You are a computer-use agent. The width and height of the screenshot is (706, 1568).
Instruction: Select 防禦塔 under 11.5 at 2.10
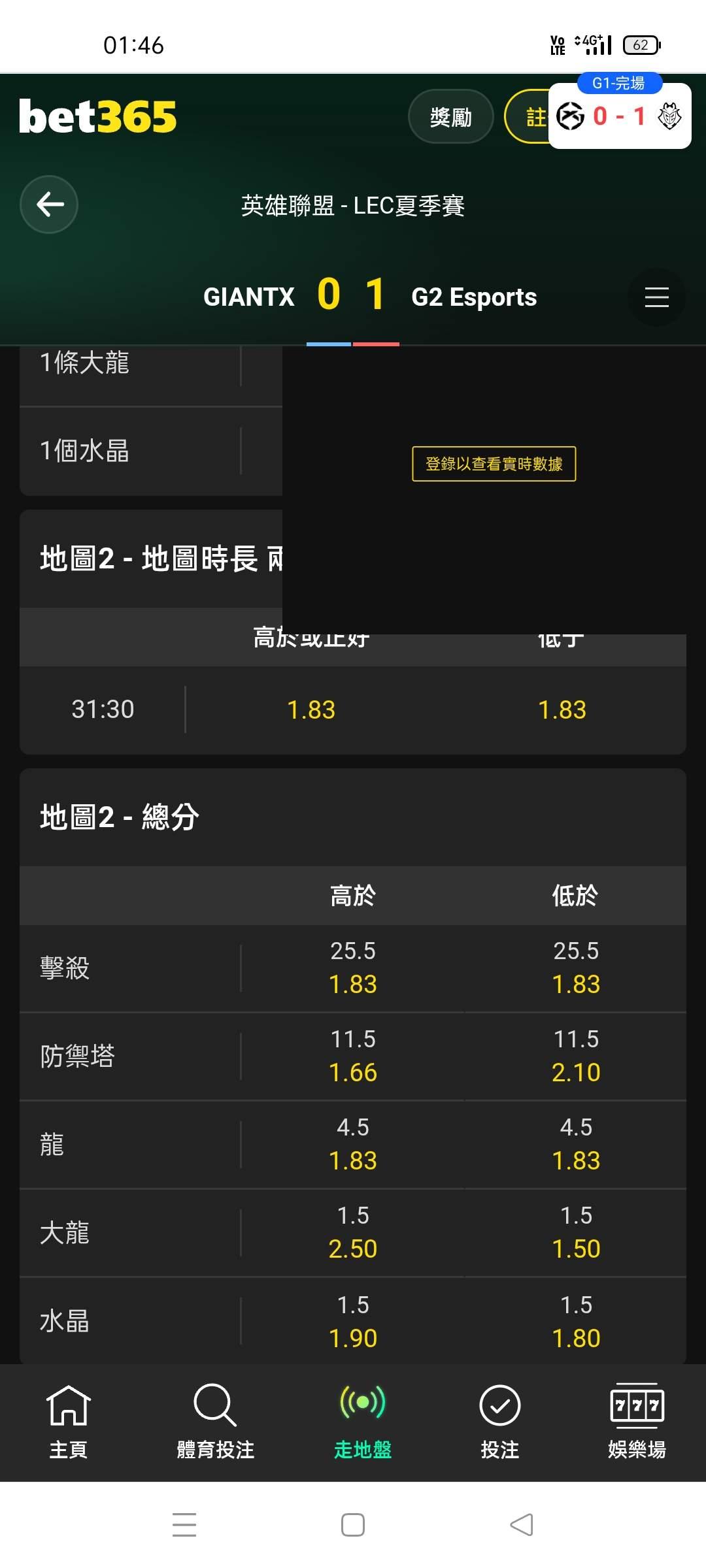click(x=575, y=1056)
